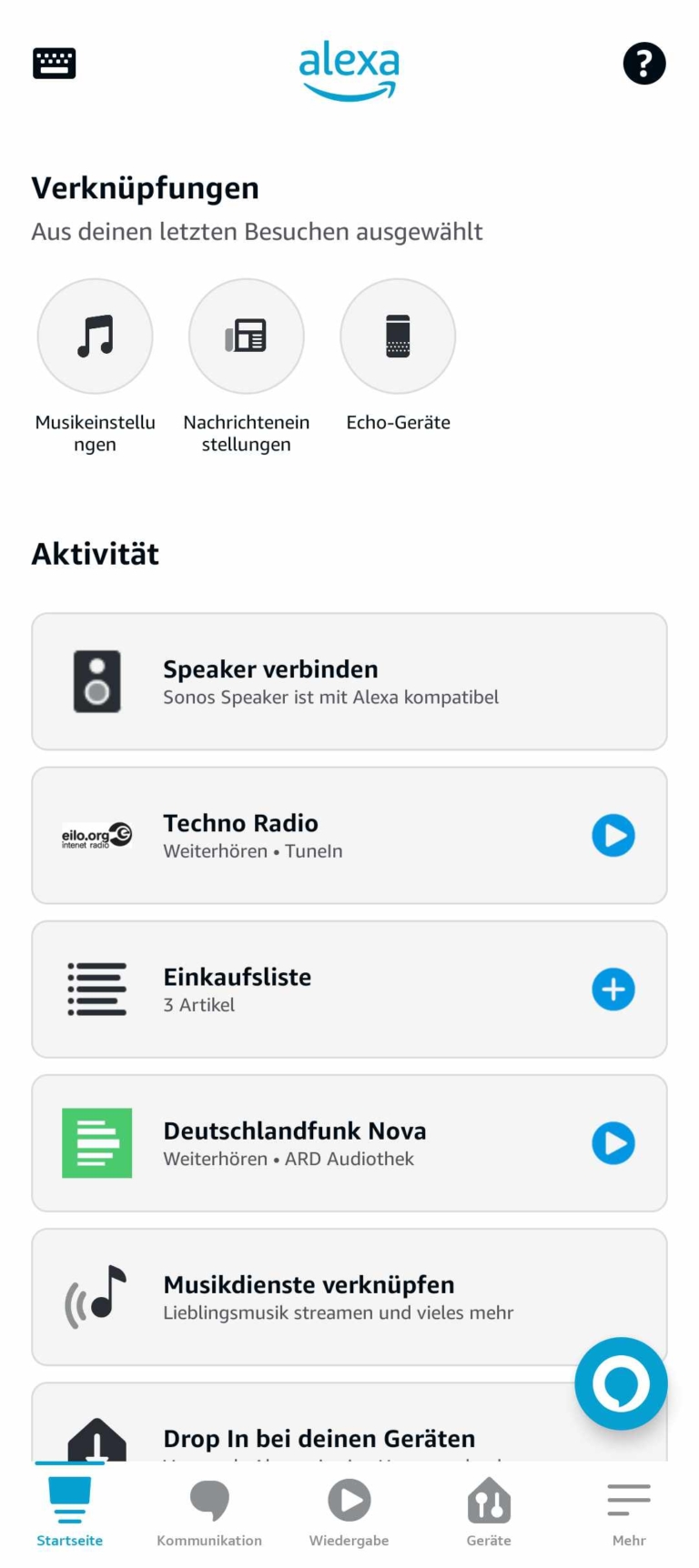Screen dimensions: 699x1568
Task: Select the Echo-Geräte shortcut icon
Action: pos(398,336)
